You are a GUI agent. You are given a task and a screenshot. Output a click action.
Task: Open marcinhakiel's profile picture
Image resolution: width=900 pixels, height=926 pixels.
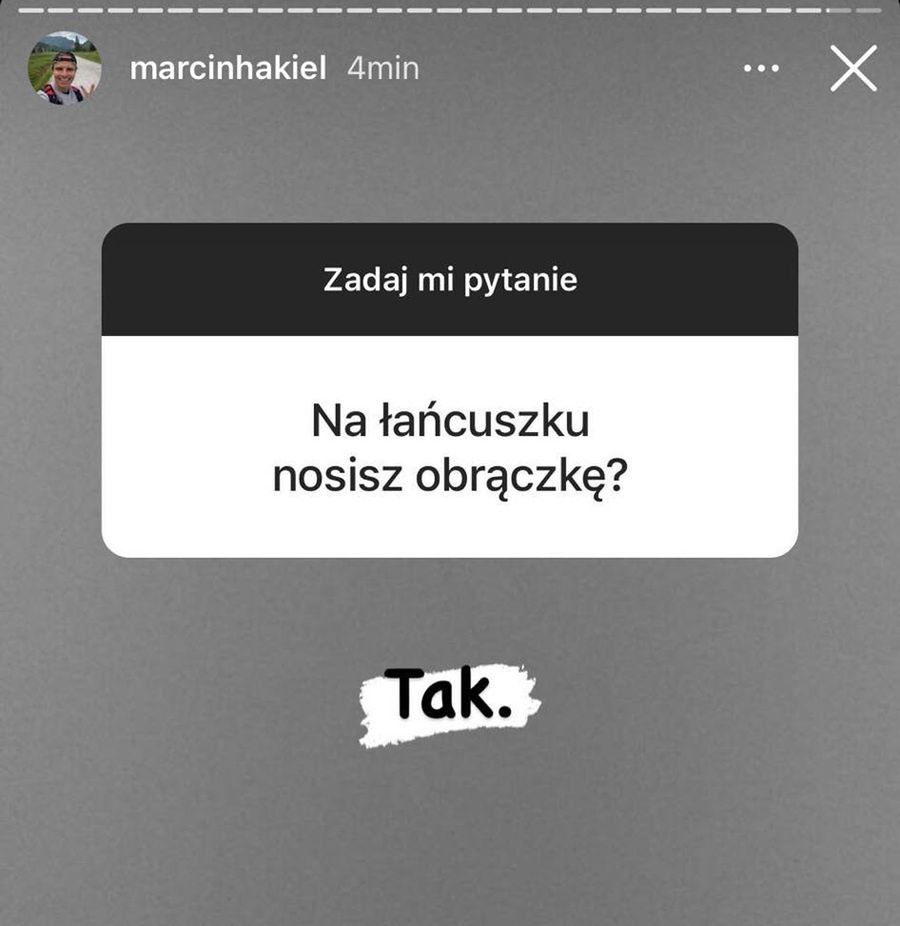click(x=64, y=68)
